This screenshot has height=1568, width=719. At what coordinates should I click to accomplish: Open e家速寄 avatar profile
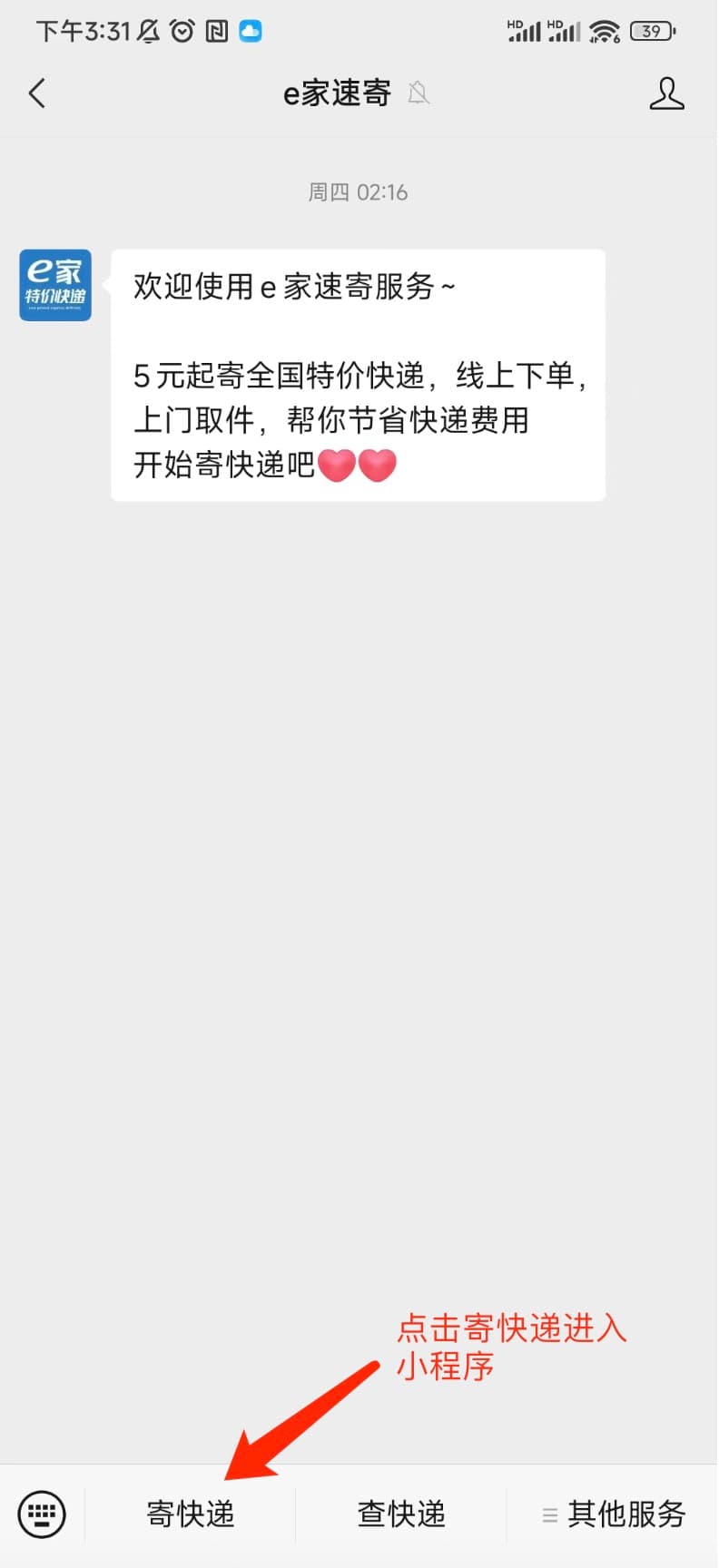(55, 285)
